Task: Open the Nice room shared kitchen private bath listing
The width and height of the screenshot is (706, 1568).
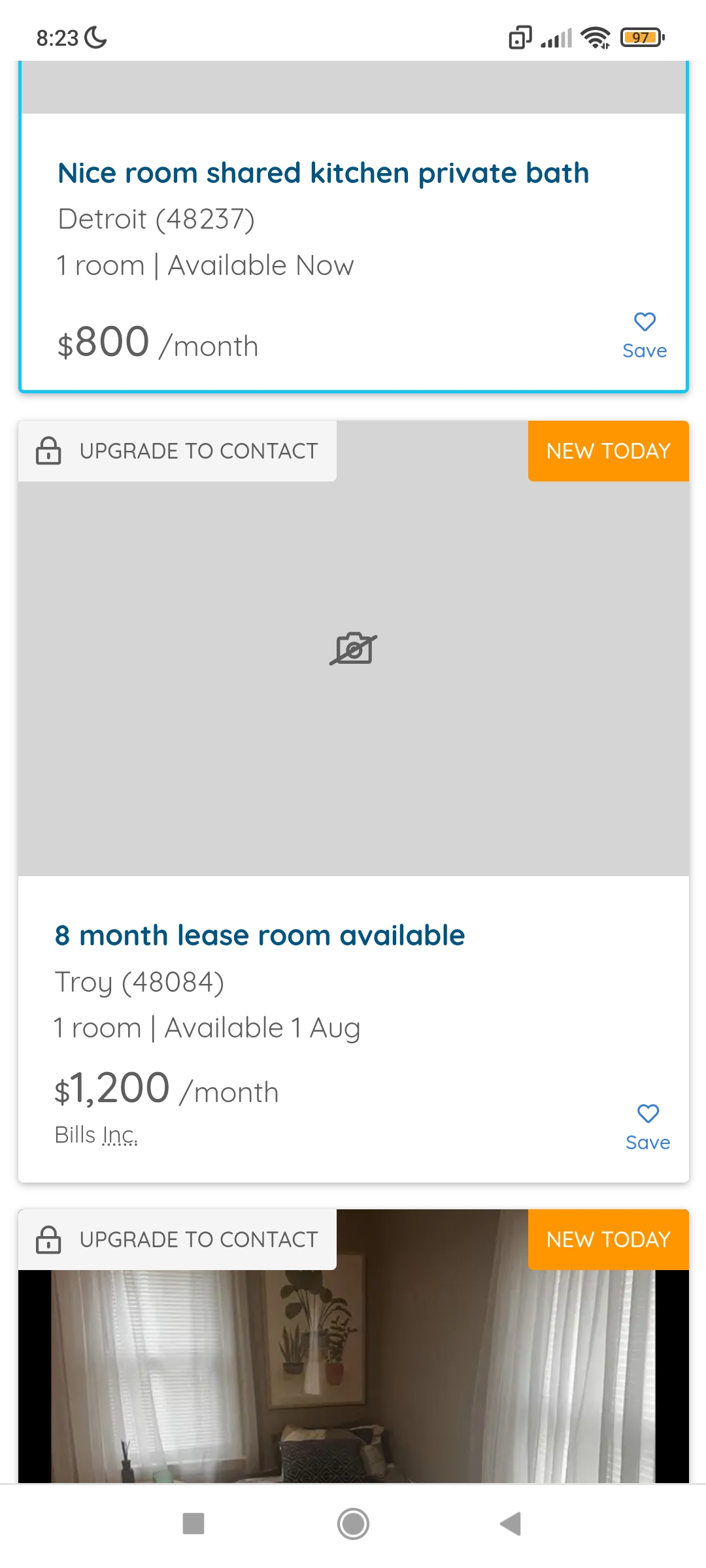Action: pos(323,174)
